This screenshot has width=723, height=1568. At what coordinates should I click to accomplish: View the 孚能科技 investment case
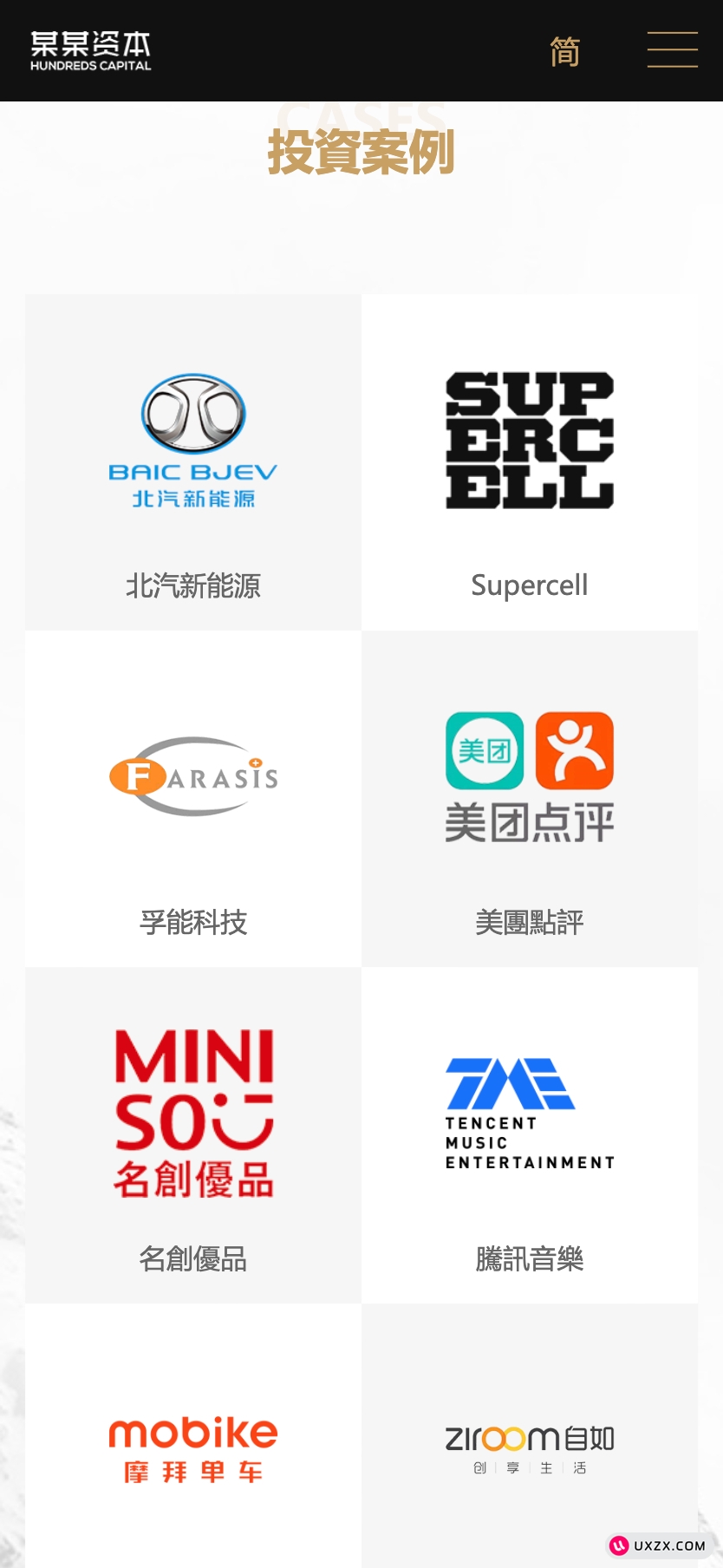click(x=193, y=799)
